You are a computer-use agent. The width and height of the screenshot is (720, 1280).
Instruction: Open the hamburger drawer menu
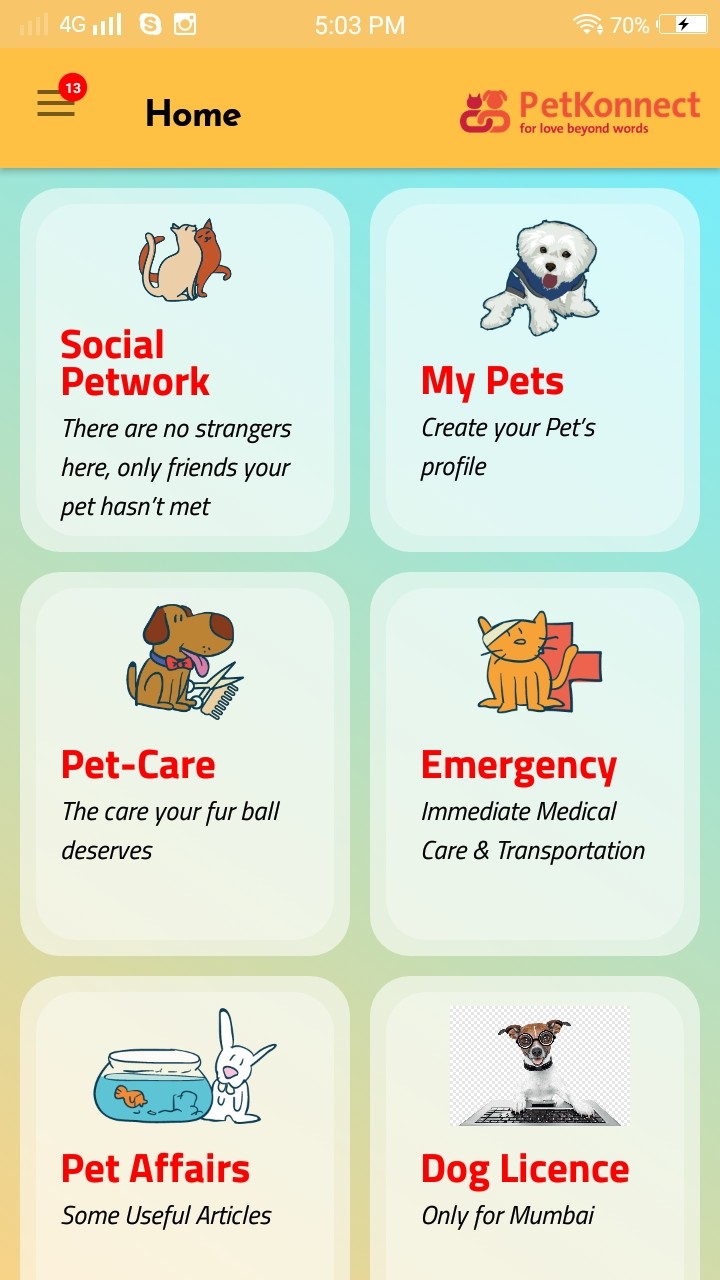pos(56,103)
